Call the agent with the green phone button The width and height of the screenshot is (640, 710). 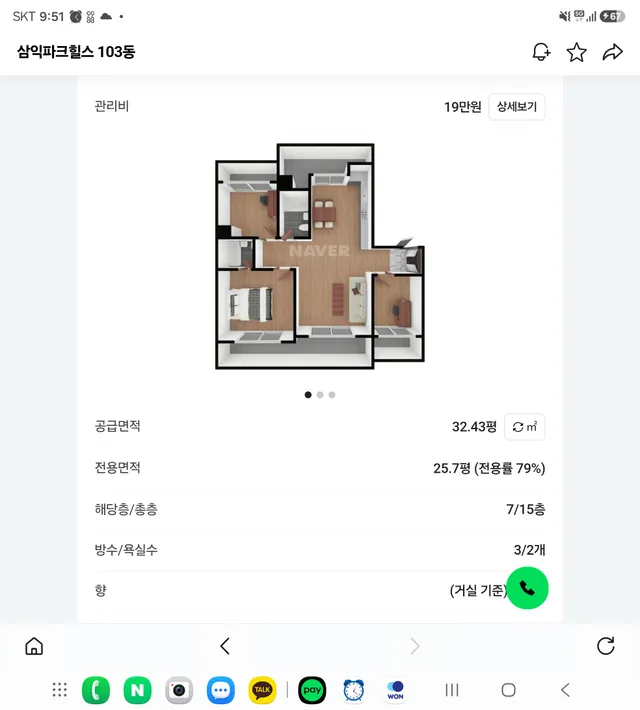click(527, 588)
